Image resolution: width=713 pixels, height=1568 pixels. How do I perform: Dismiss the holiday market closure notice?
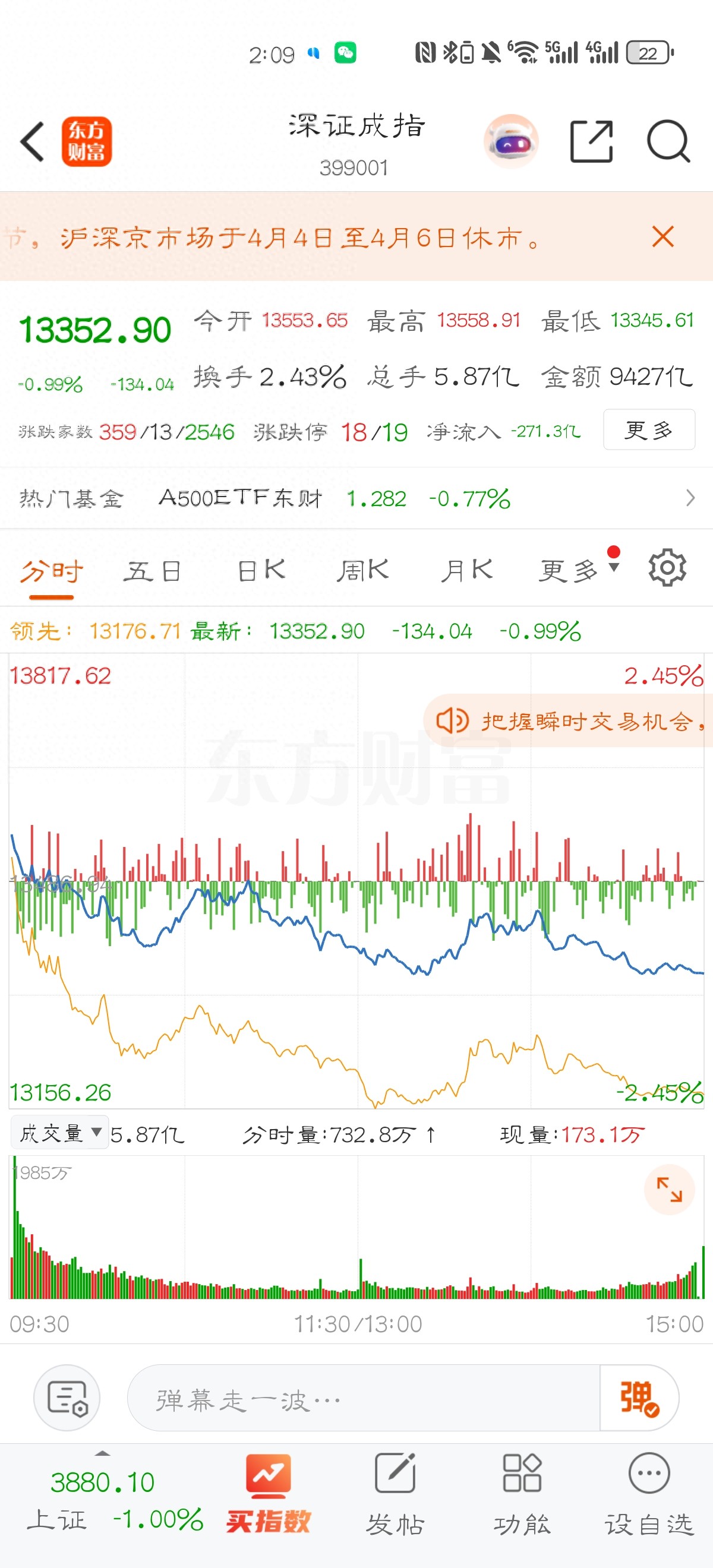coord(663,238)
